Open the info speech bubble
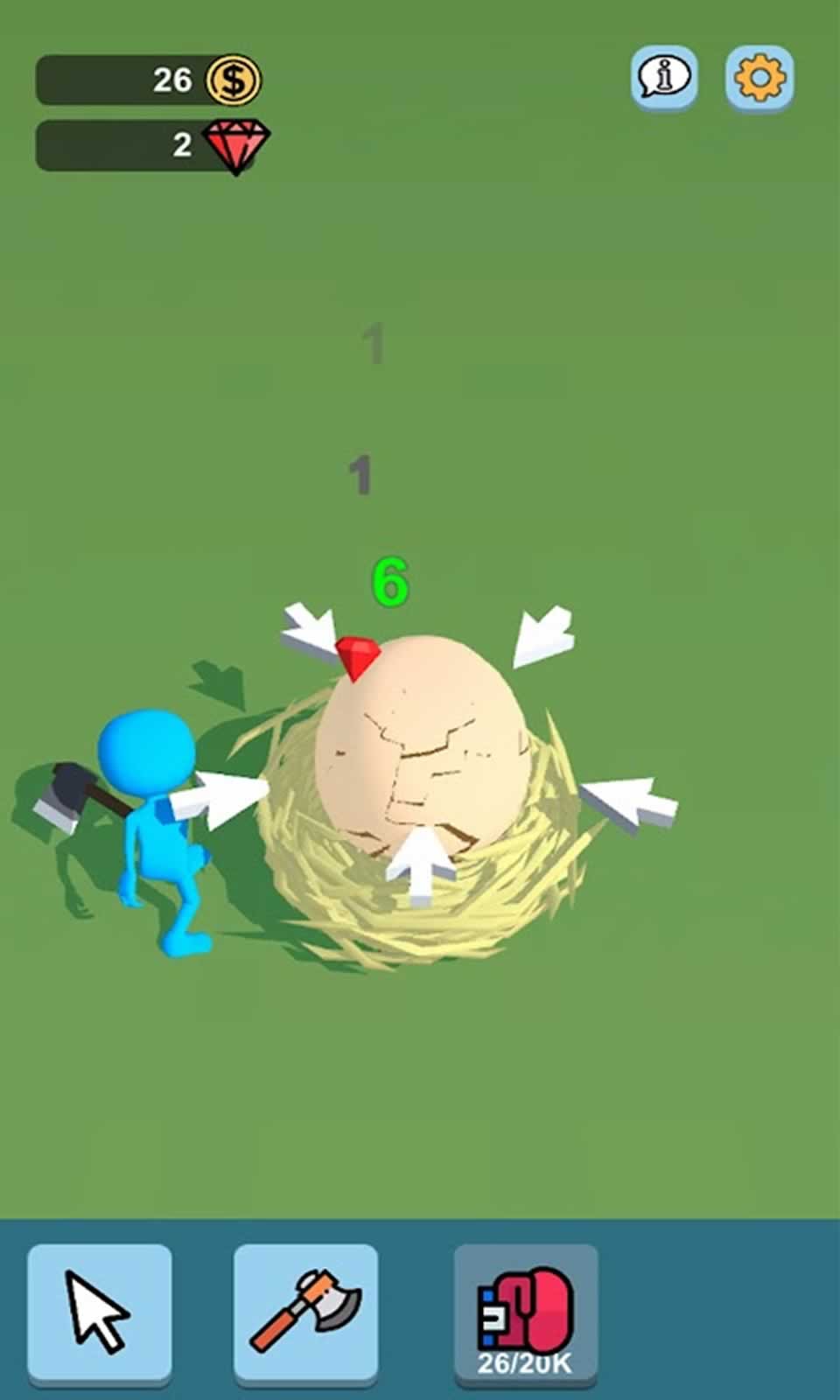The height and width of the screenshot is (1400, 840). click(x=664, y=78)
